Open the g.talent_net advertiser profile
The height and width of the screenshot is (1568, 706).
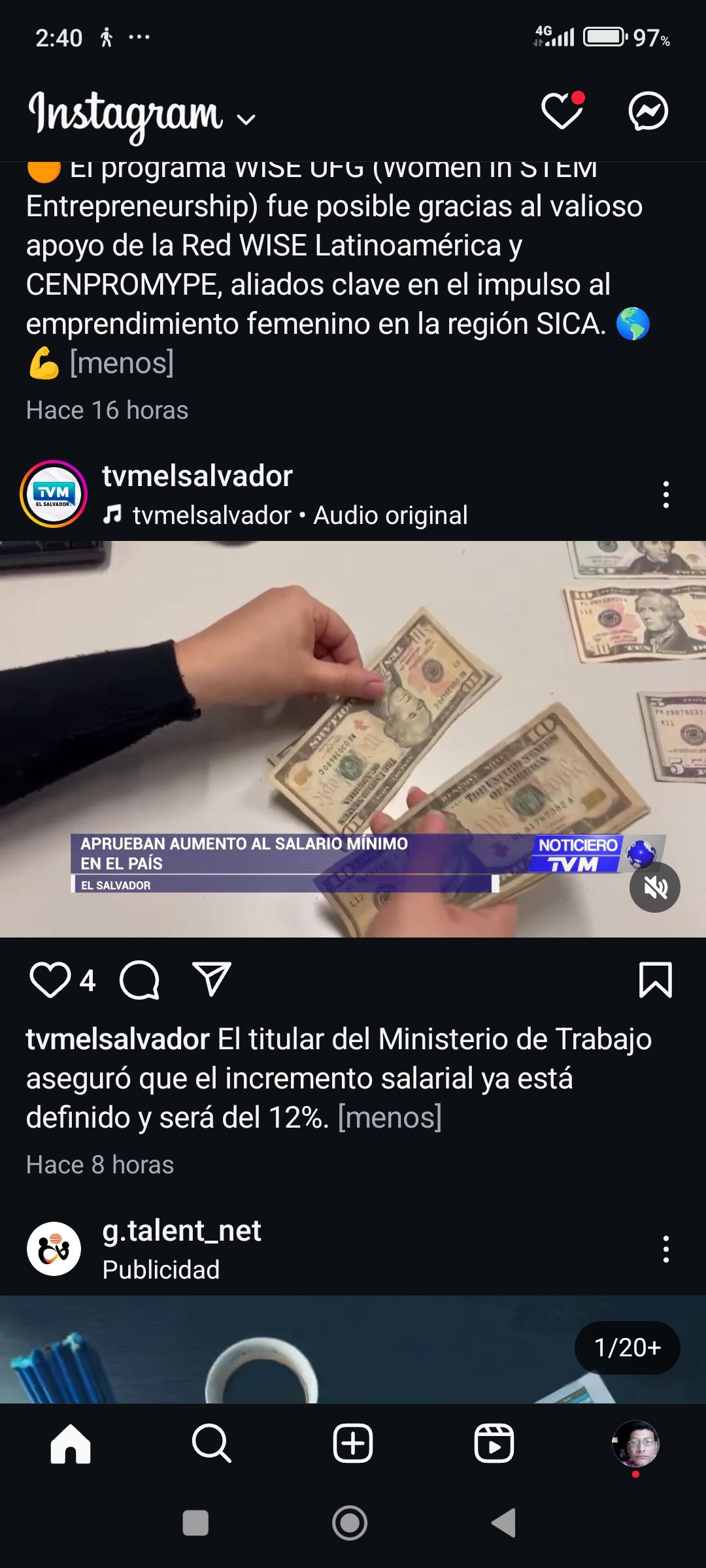182,1231
